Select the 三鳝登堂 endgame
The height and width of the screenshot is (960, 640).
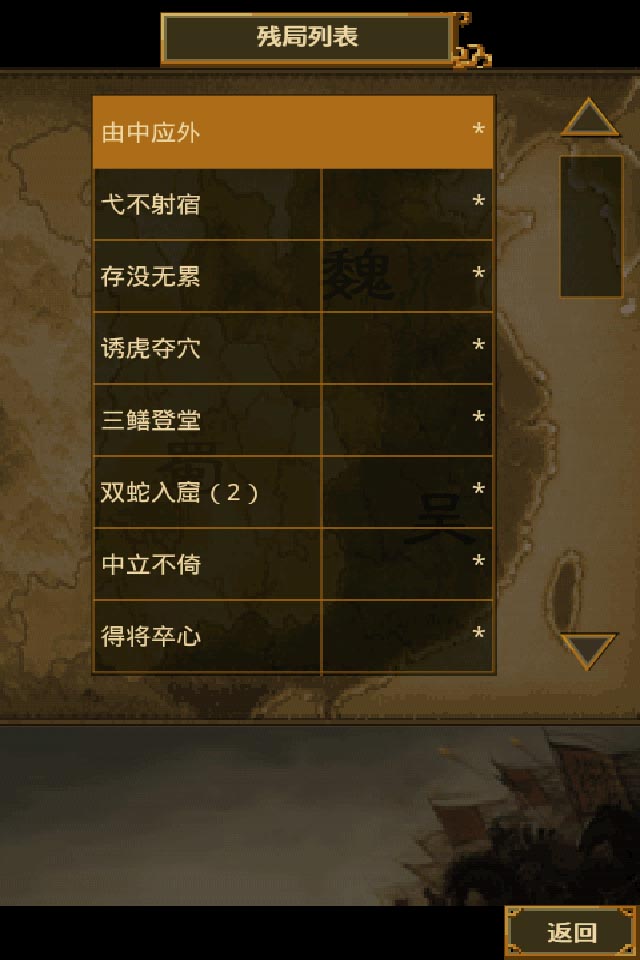[292, 420]
